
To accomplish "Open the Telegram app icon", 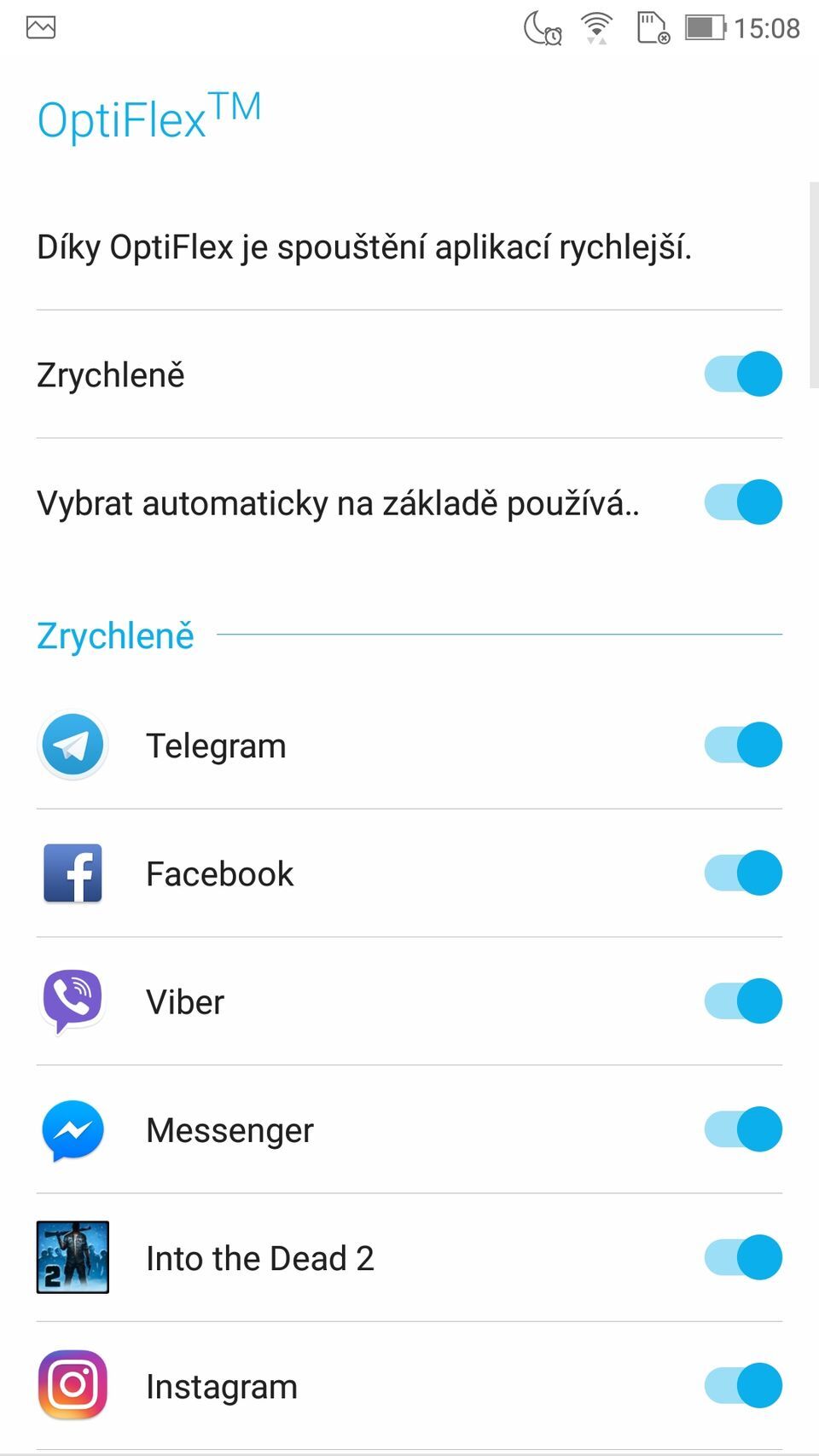I will 73,744.
